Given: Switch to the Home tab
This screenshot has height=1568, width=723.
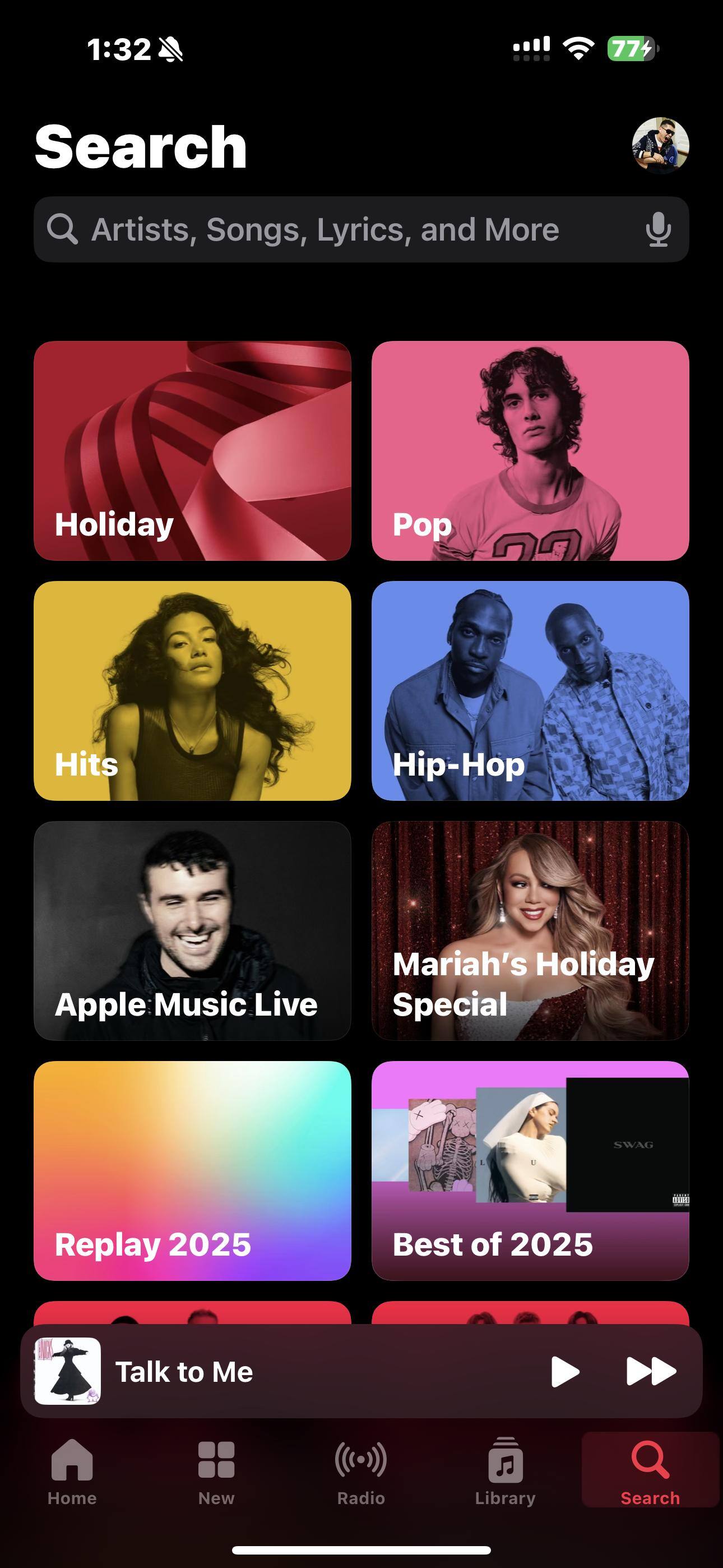Looking at the screenshot, I should click(x=72, y=1470).
